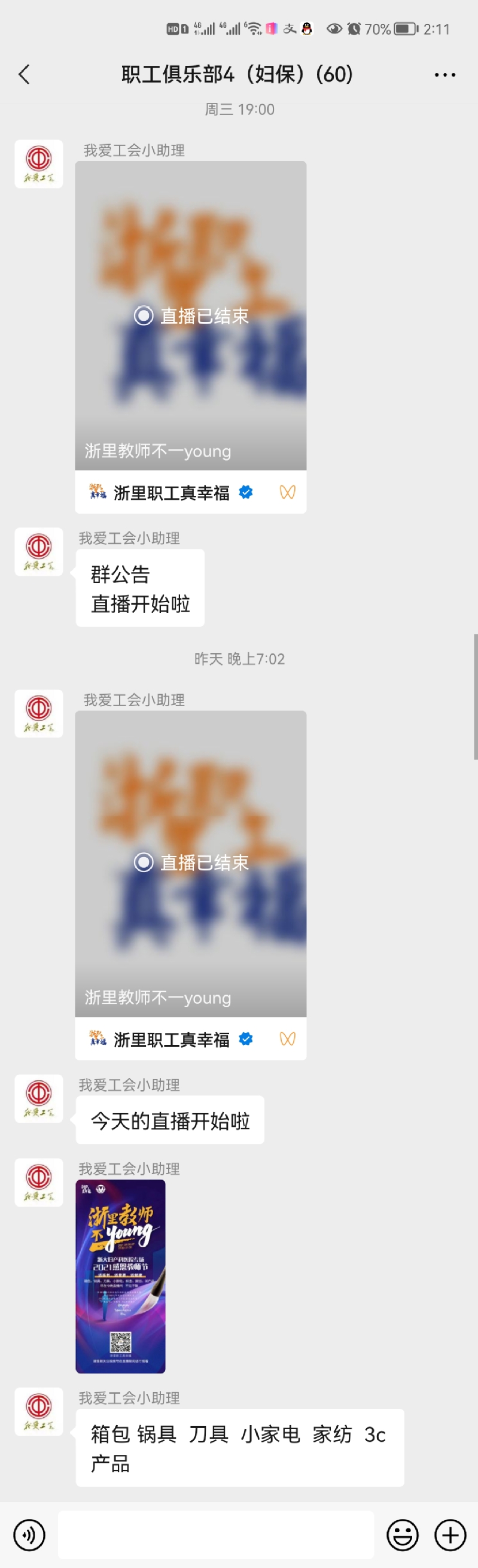478x1568 pixels.
Task: Tap the sender avatar beside 今天的直播开始啦
Action: point(39,1099)
